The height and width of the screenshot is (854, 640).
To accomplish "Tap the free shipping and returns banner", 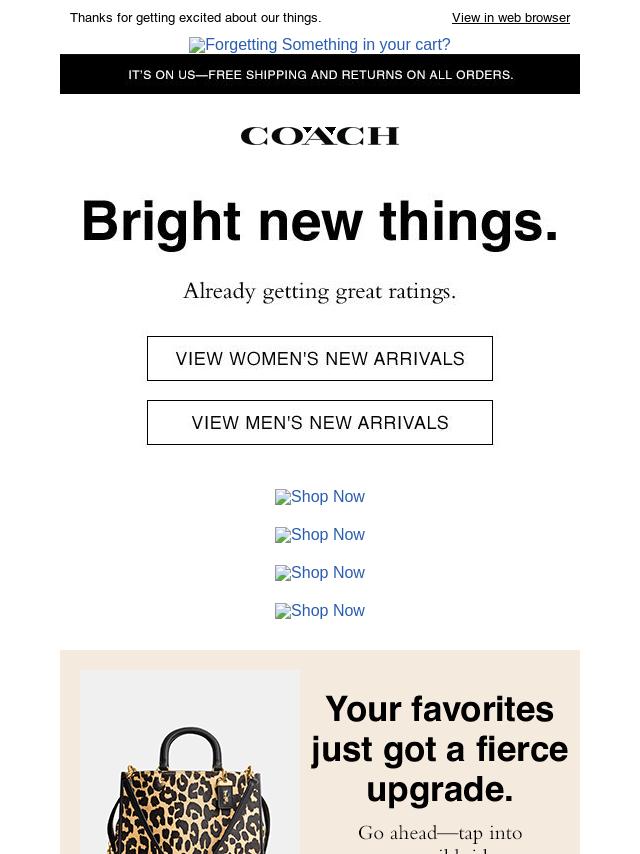I will coord(320,75).
